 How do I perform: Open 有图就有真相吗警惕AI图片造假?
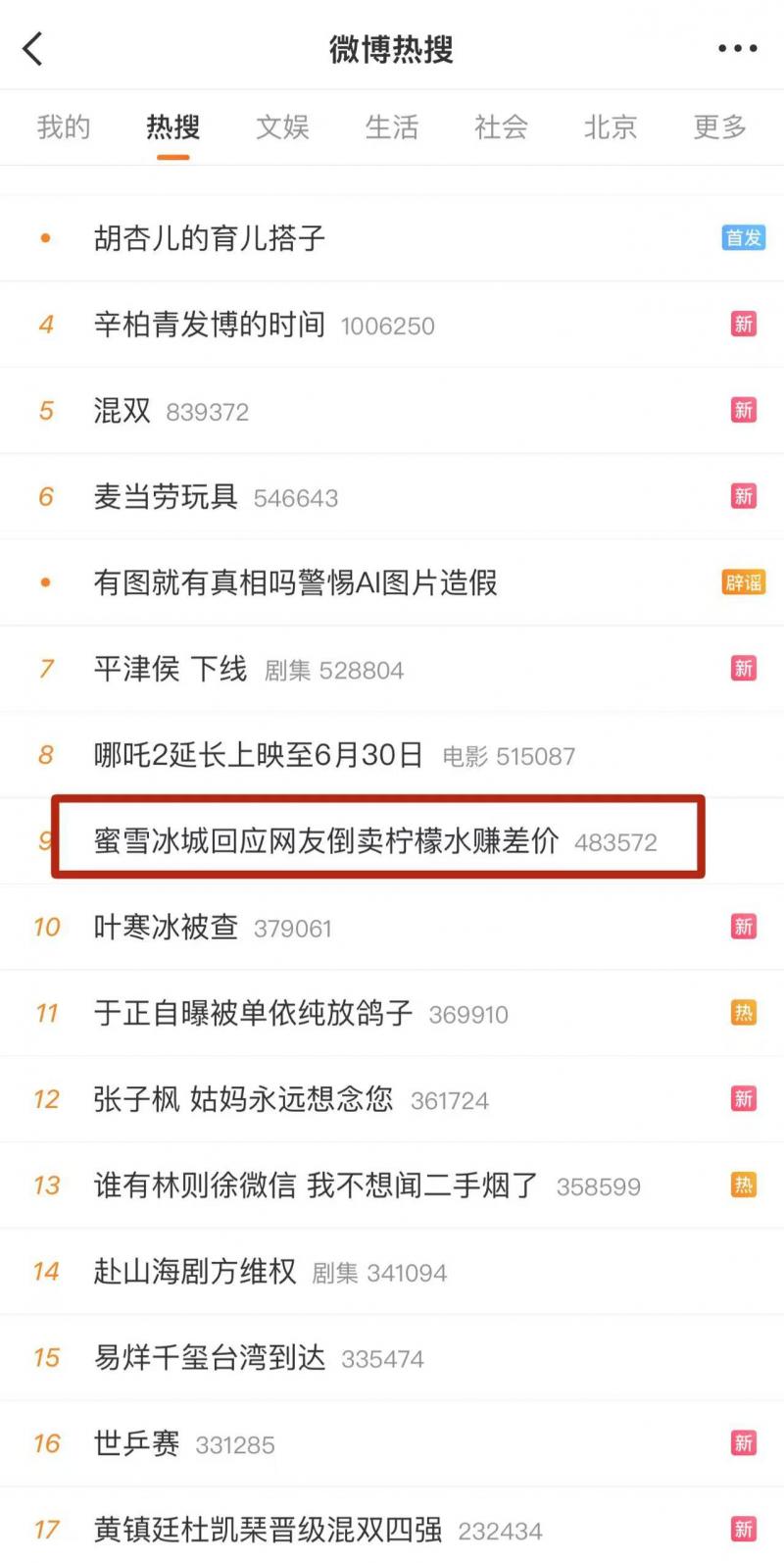point(392,582)
